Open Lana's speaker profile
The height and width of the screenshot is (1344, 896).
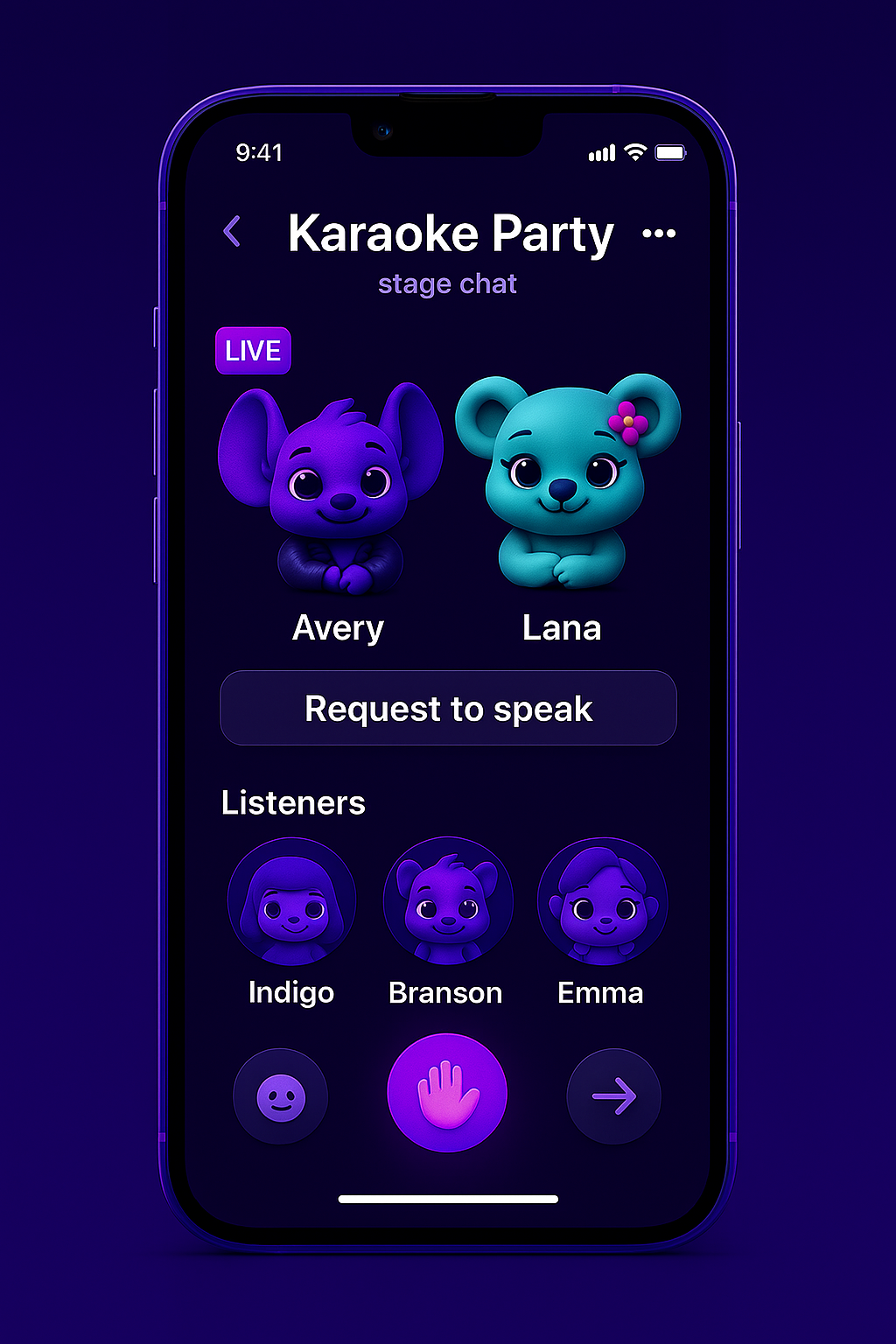point(564,486)
